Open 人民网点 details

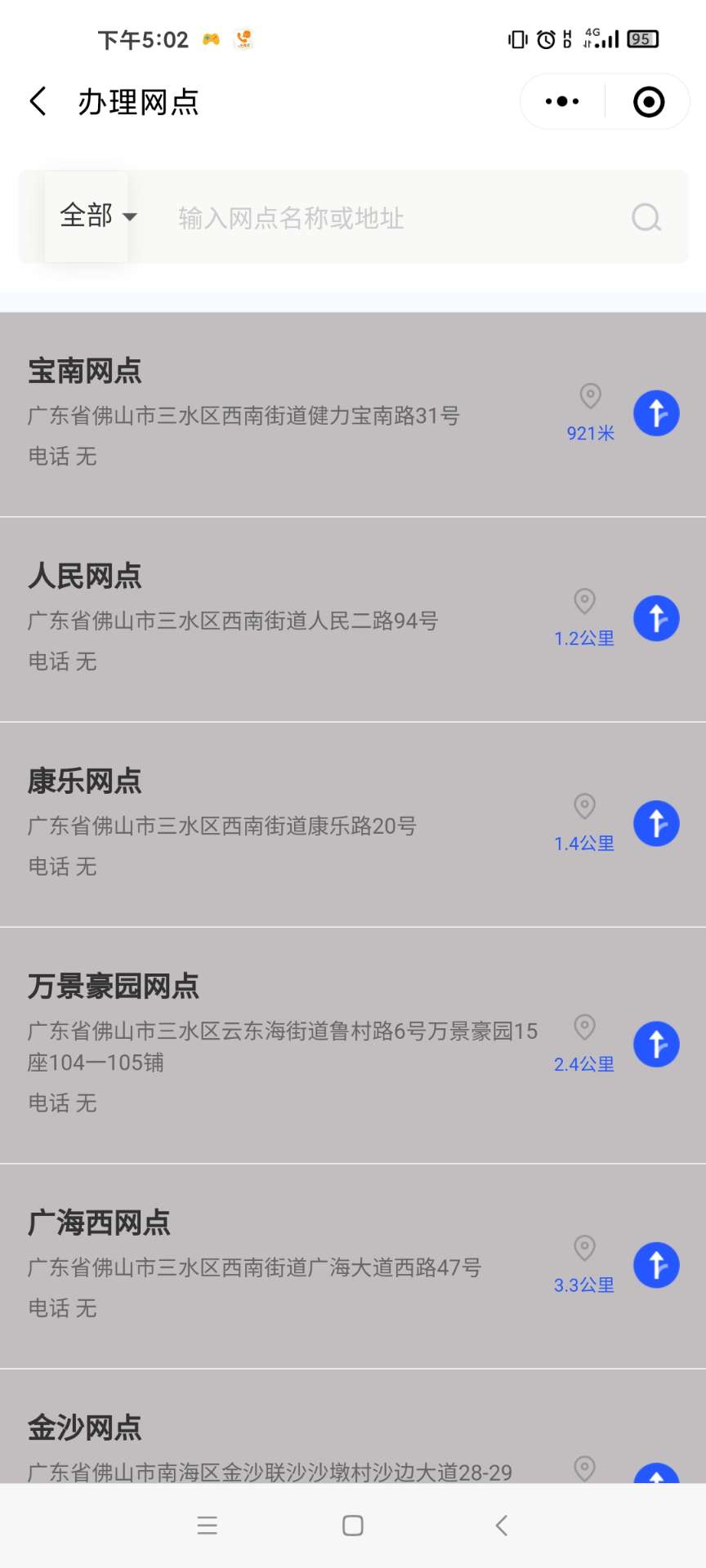pos(245,618)
